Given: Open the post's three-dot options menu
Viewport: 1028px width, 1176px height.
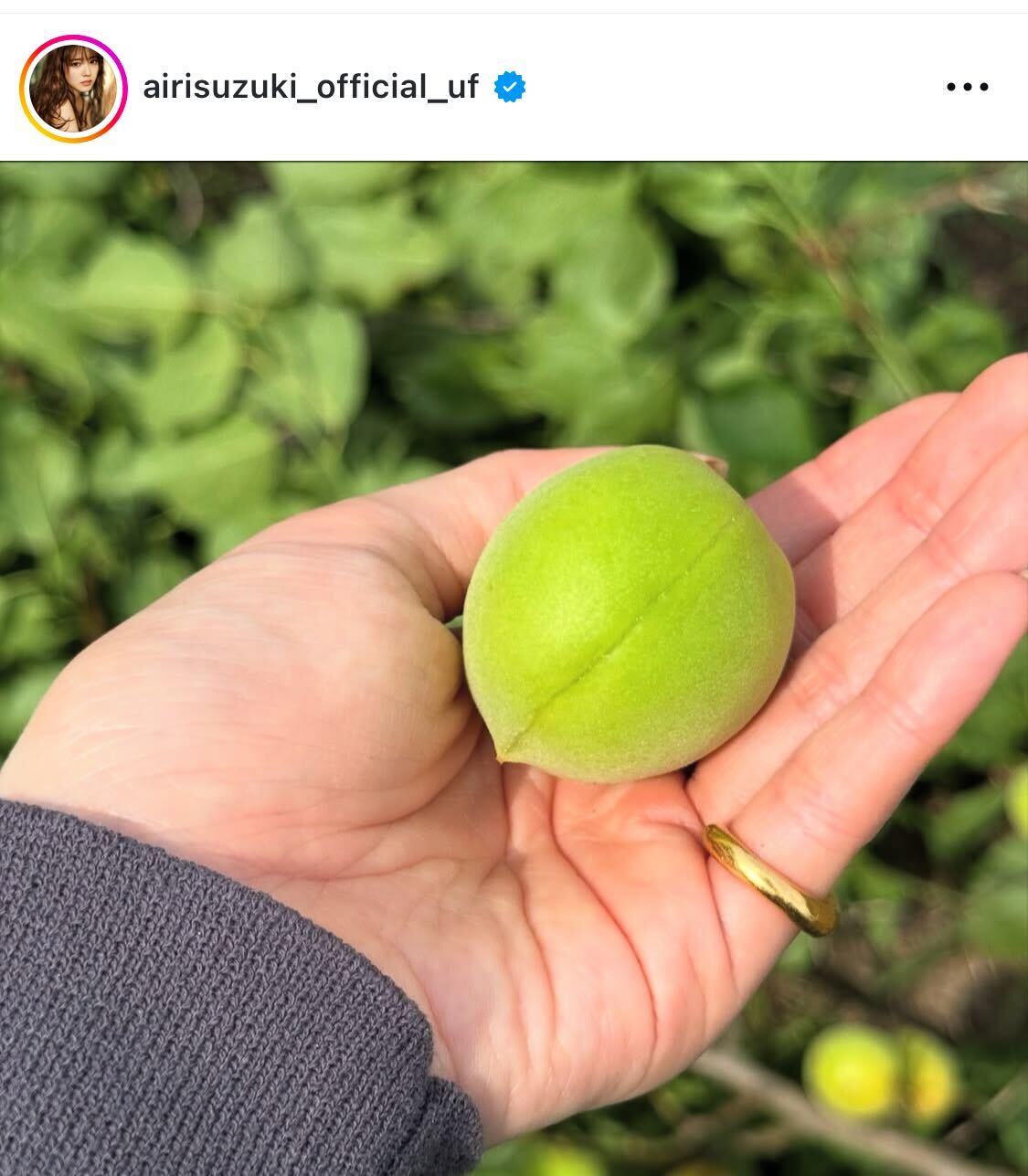Looking at the screenshot, I should (x=967, y=88).
